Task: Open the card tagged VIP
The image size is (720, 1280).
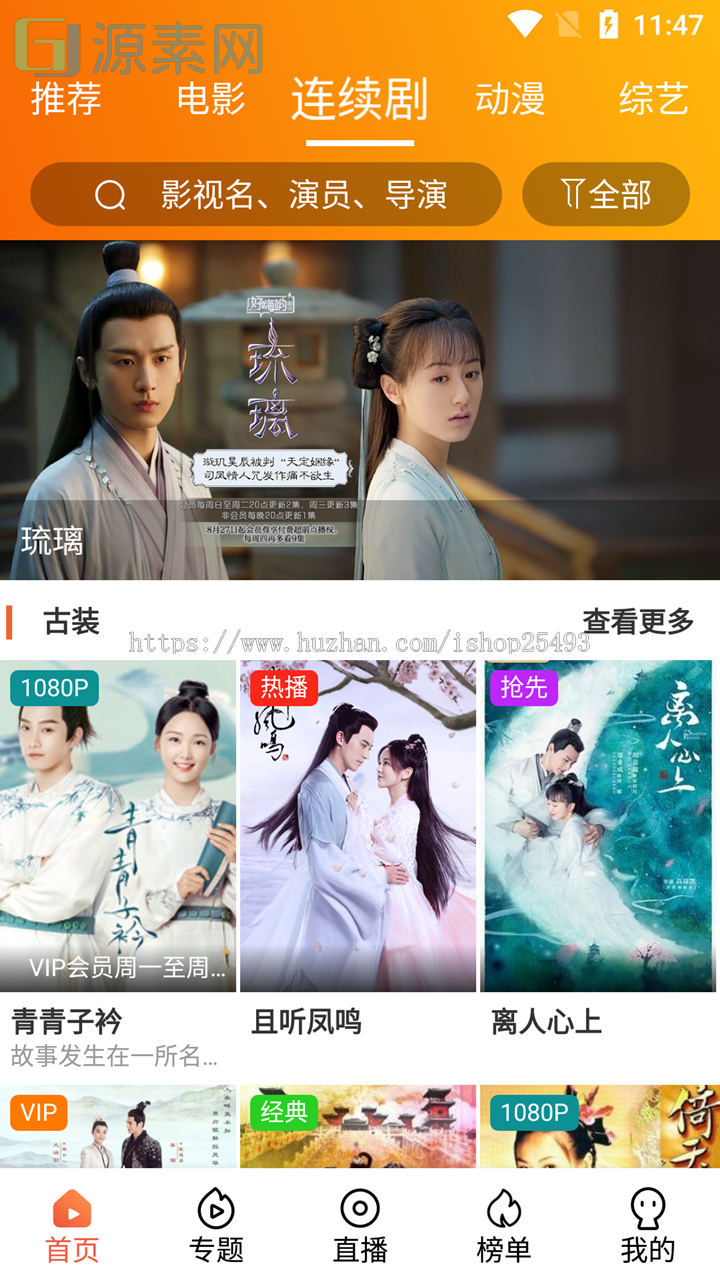Action: (x=118, y=1127)
